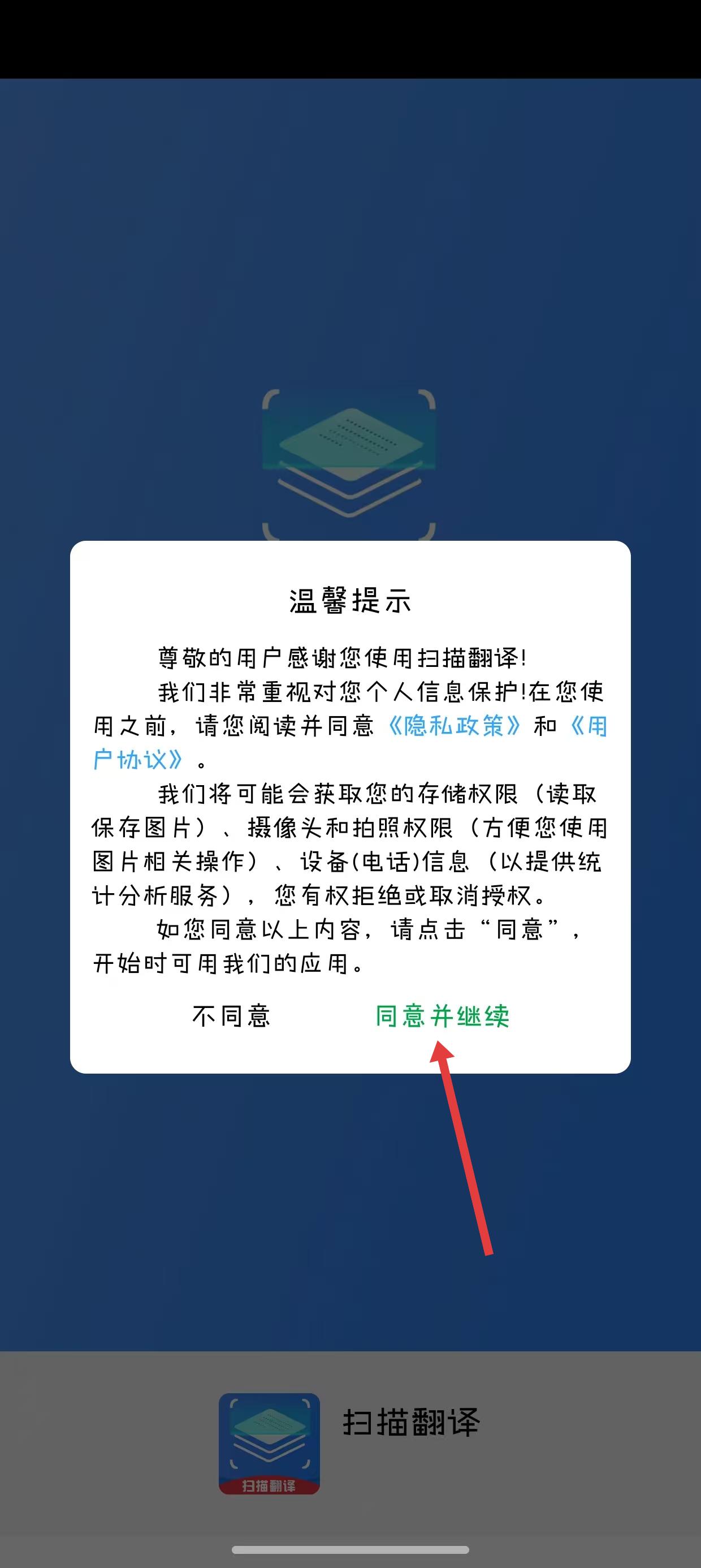Tap 同意并继续 to accept and continue
This screenshot has height=1568, width=701.
pyautogui.click(x=443, y=1016)
